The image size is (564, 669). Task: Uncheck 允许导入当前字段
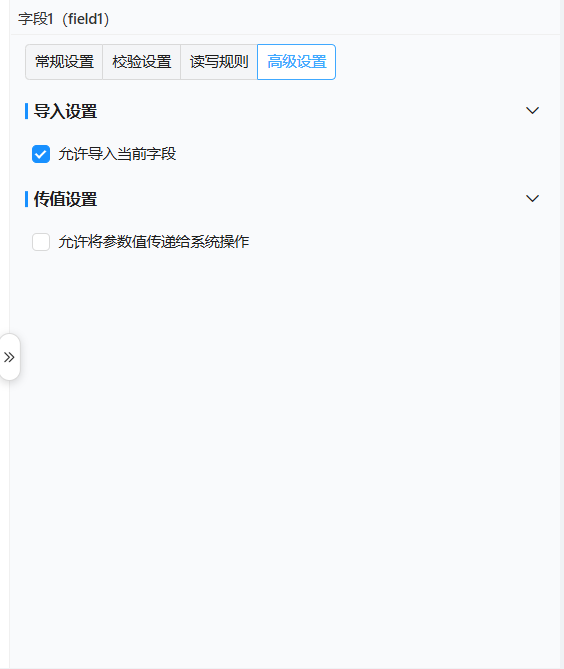pyautogui.click(x=41, y=154)
